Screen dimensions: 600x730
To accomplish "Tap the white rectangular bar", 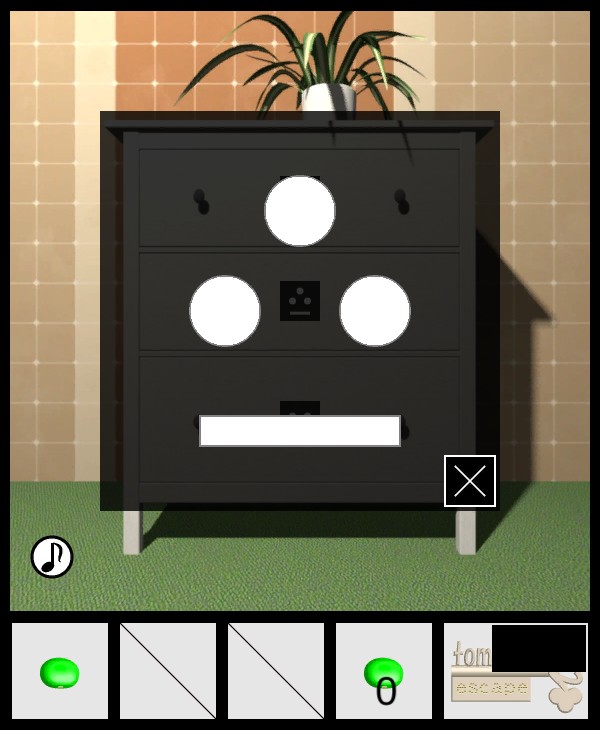I will 300,431.
